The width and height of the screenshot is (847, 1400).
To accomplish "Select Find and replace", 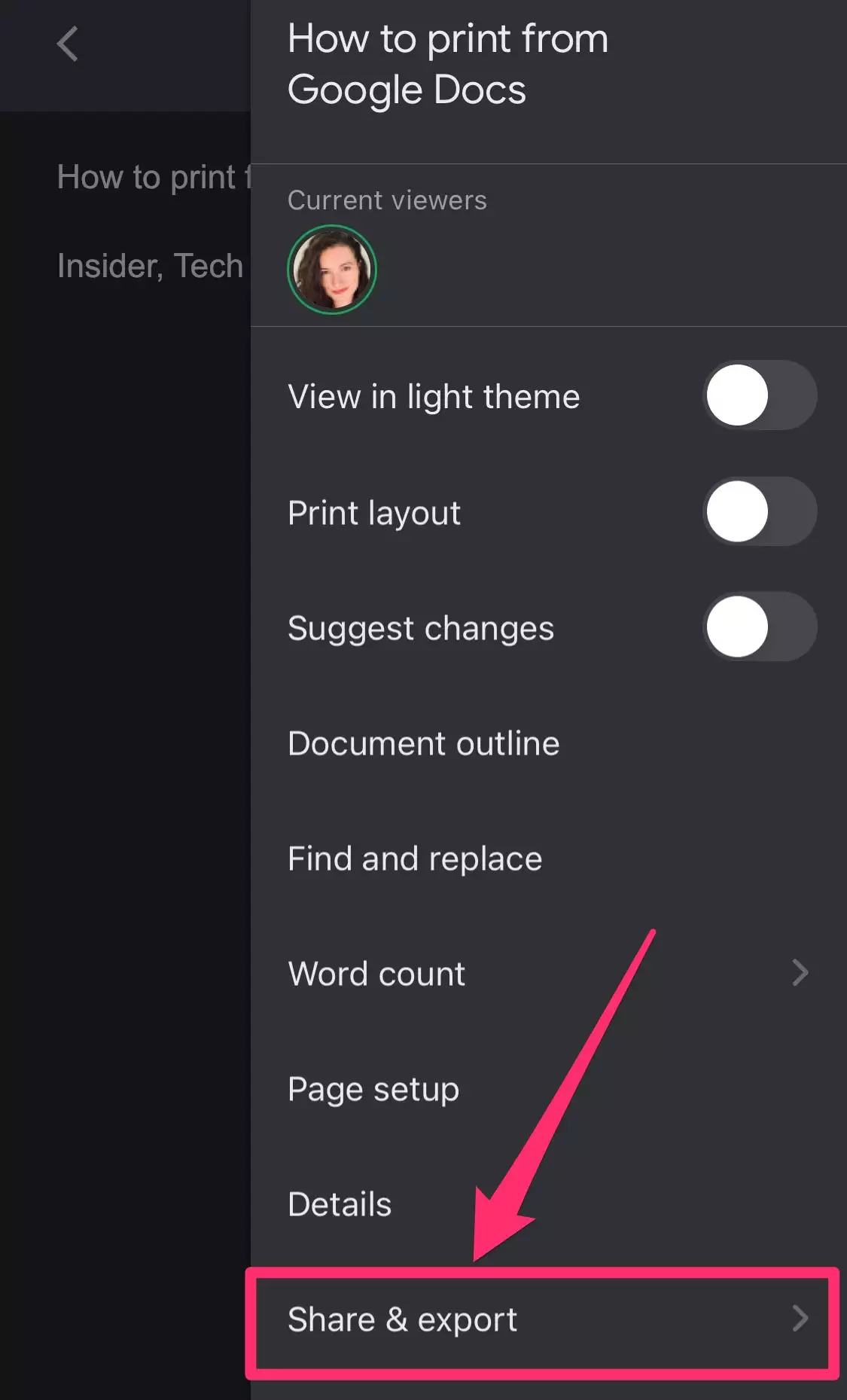I will pos(415,859).
